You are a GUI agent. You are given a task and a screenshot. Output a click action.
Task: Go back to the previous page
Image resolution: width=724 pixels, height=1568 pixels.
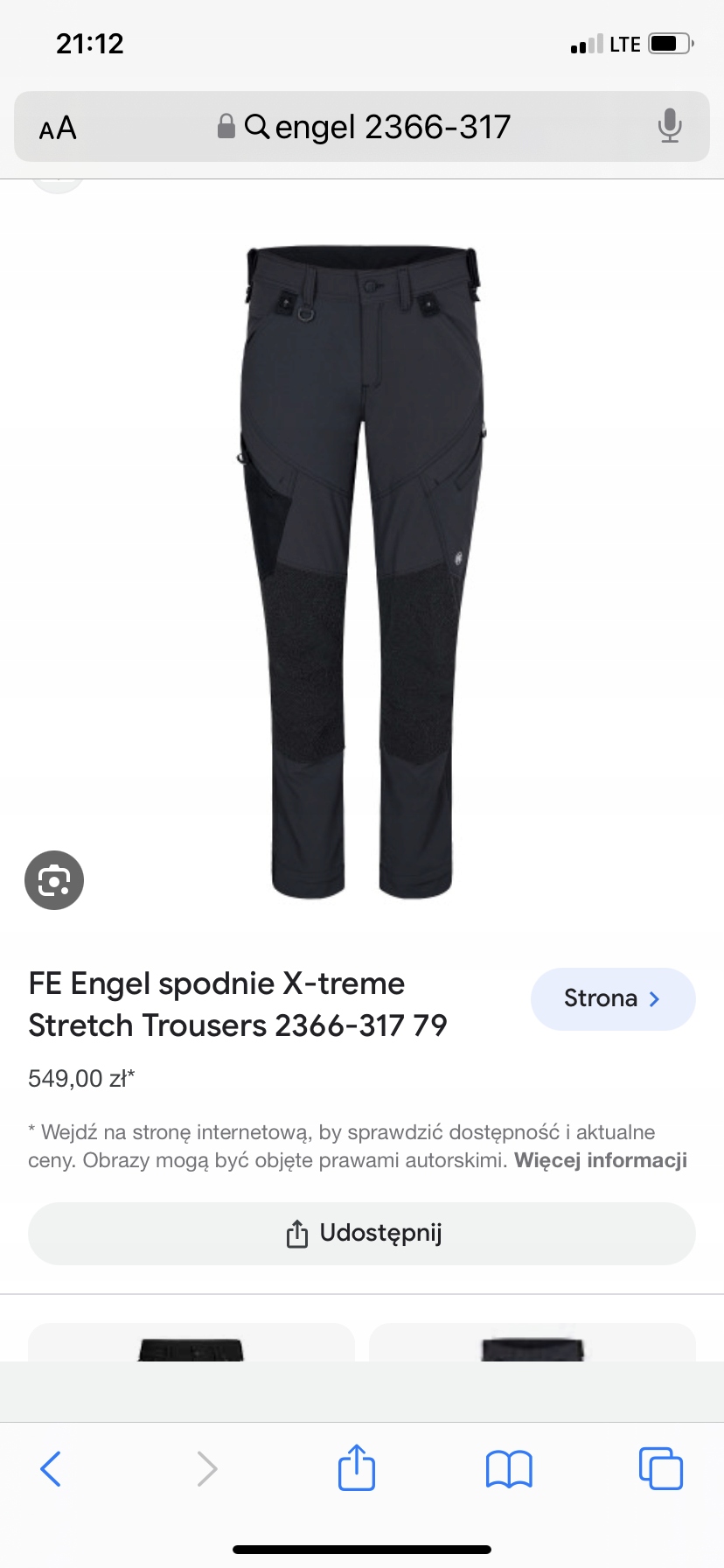(x=51, y=1468)
